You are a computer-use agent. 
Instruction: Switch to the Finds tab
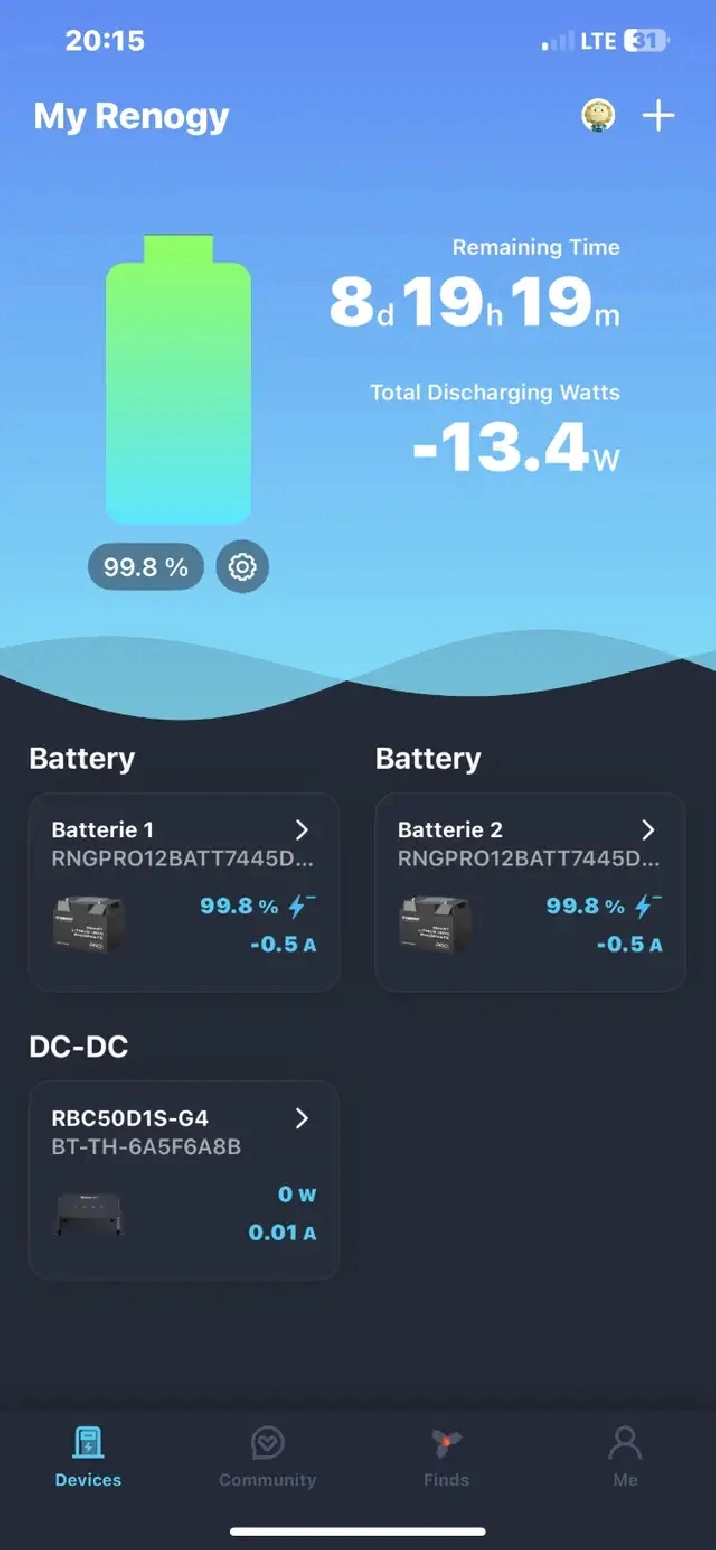[446, 1458]
